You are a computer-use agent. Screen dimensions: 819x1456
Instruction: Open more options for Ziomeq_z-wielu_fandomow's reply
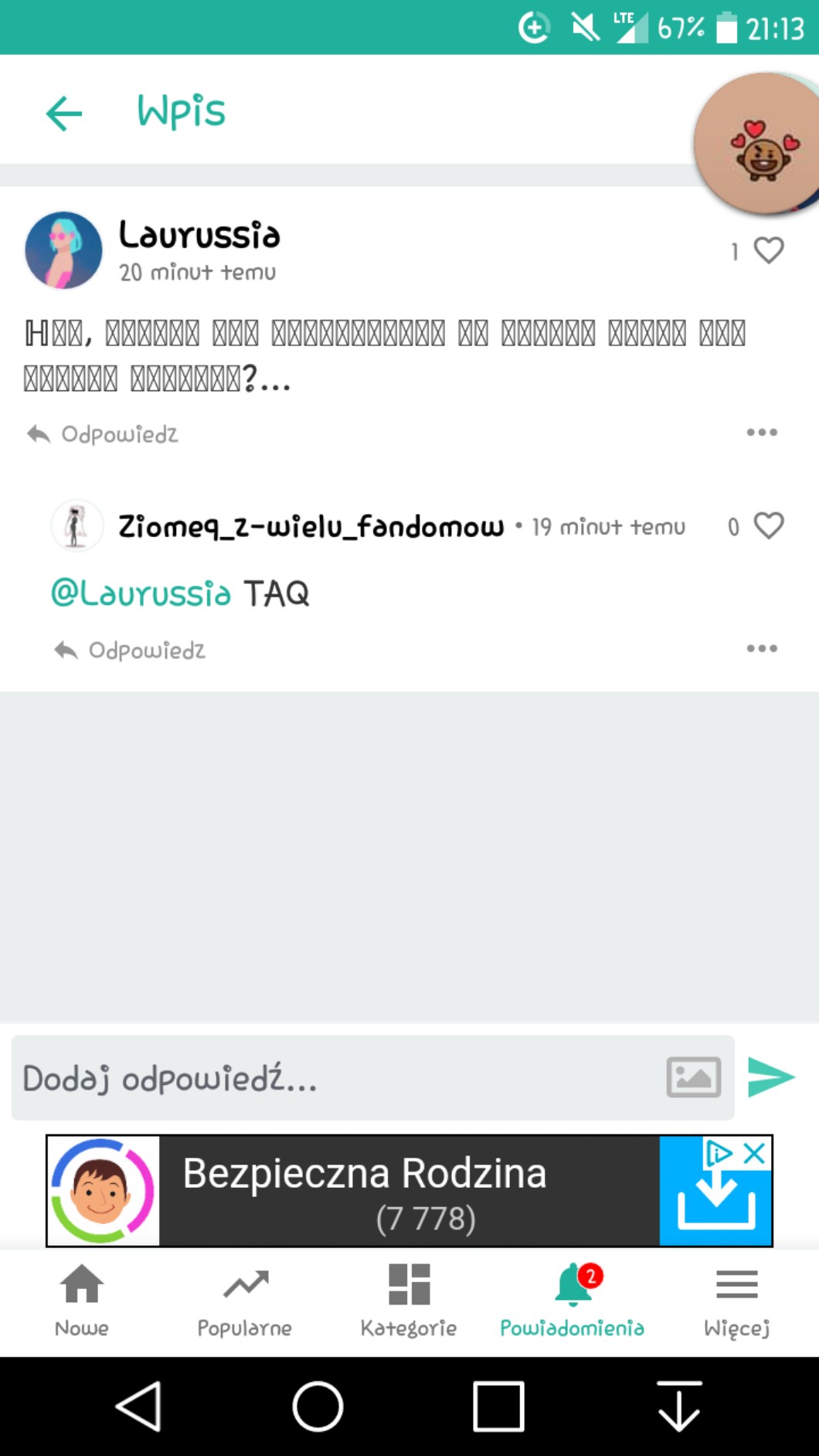pyautogui.click(x=762, y=649)
